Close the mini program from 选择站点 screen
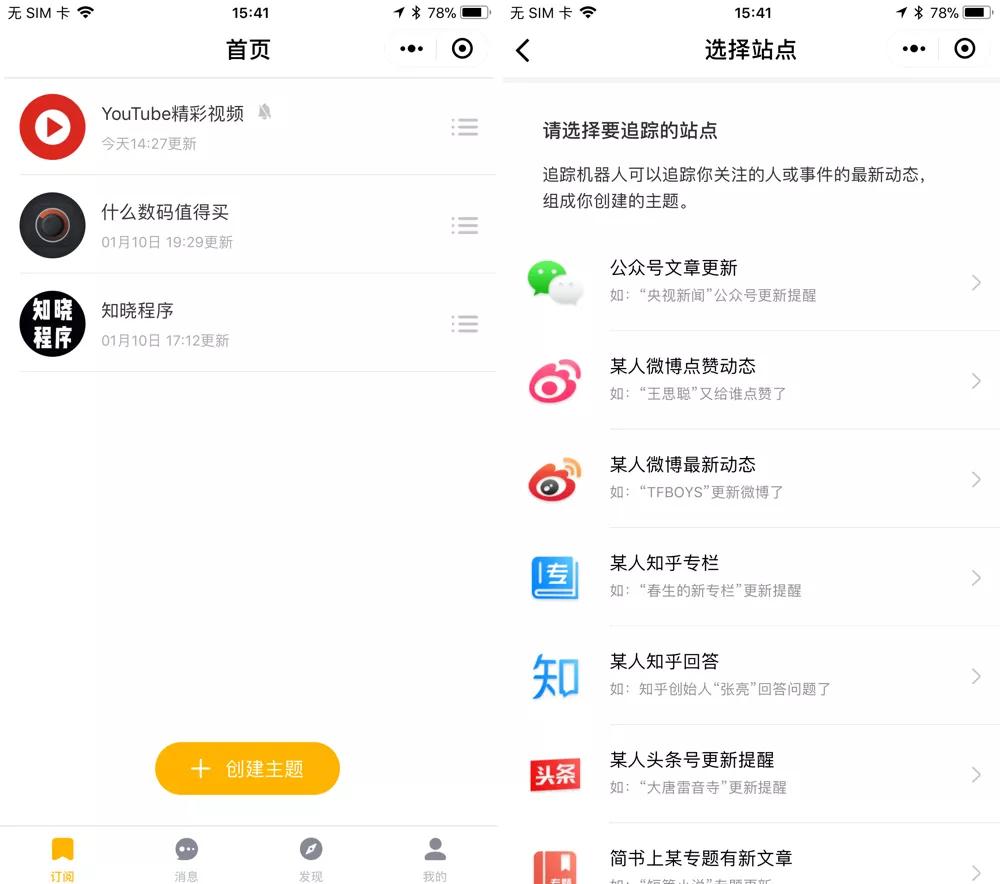Image resolution: width=1000 pixels, height=884 pixels. coord(965,49)
